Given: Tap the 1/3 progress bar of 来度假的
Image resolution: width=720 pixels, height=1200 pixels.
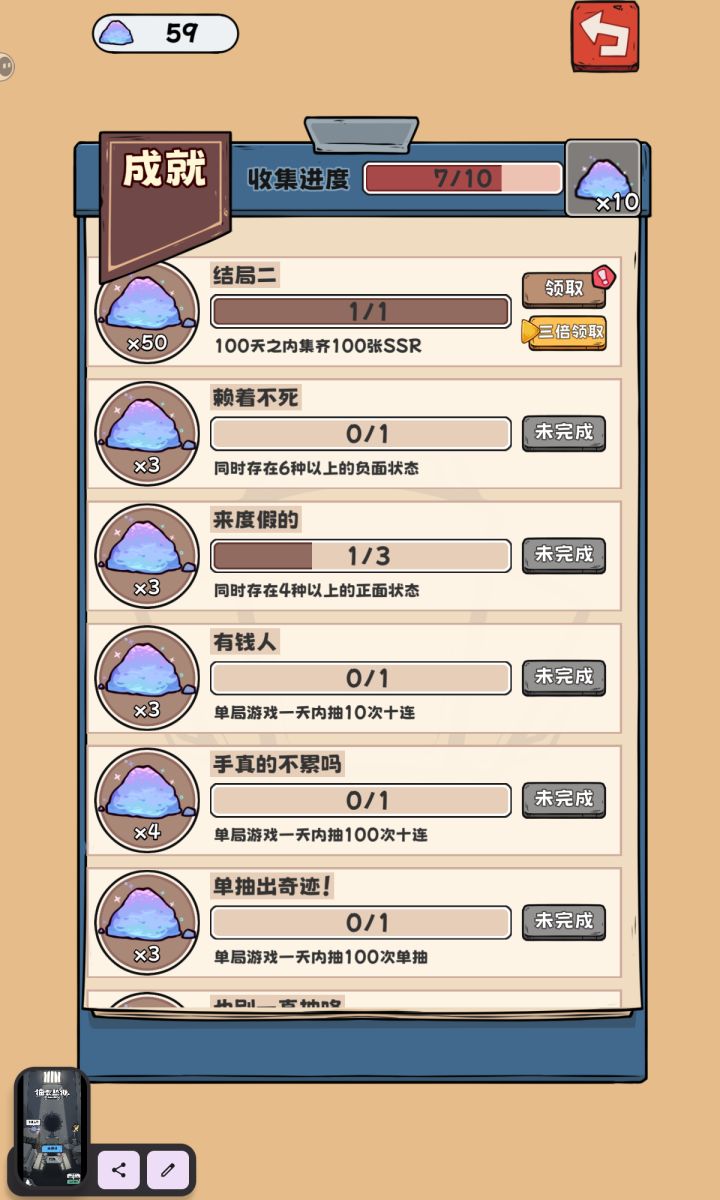Looking at the screenshot, I should 360,556.
